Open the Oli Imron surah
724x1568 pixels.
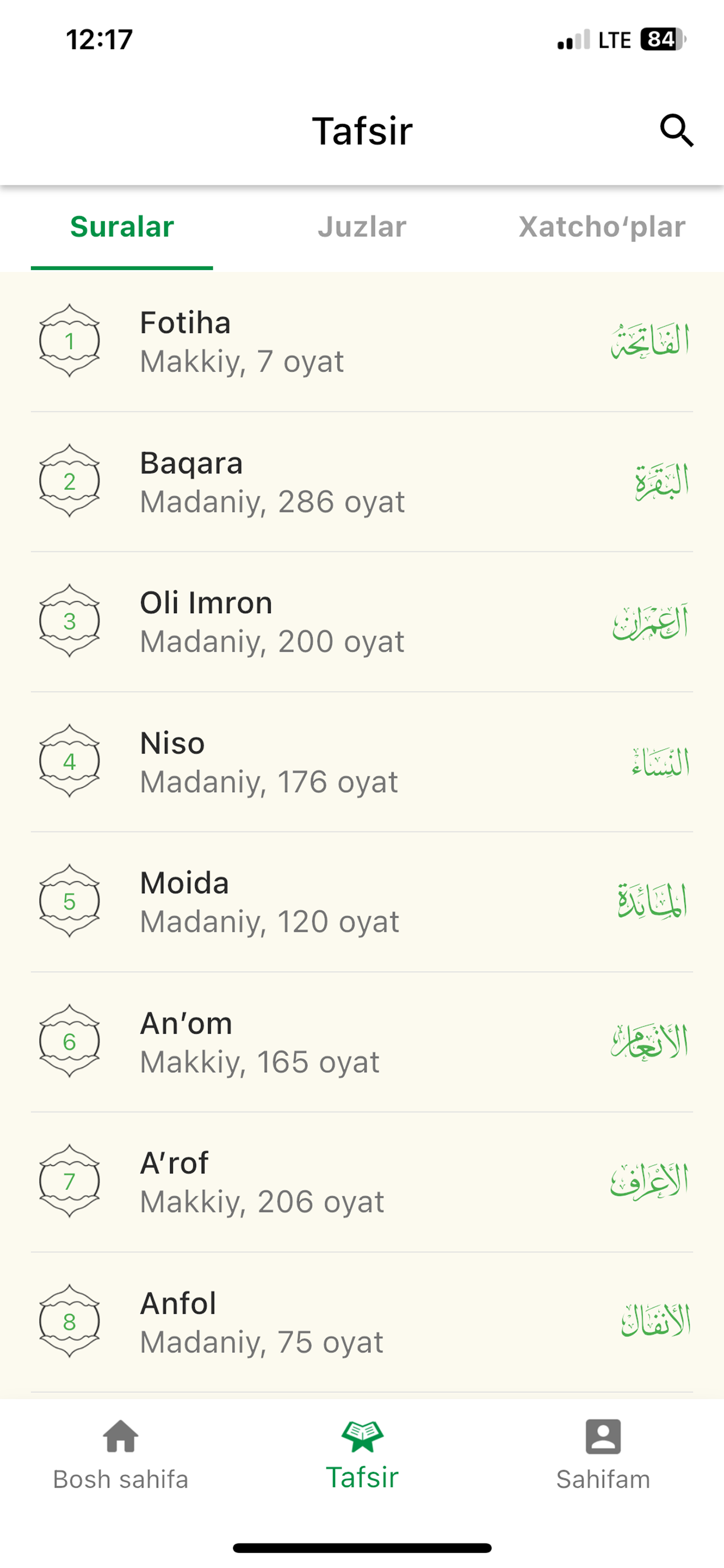[x=361, y=621]
